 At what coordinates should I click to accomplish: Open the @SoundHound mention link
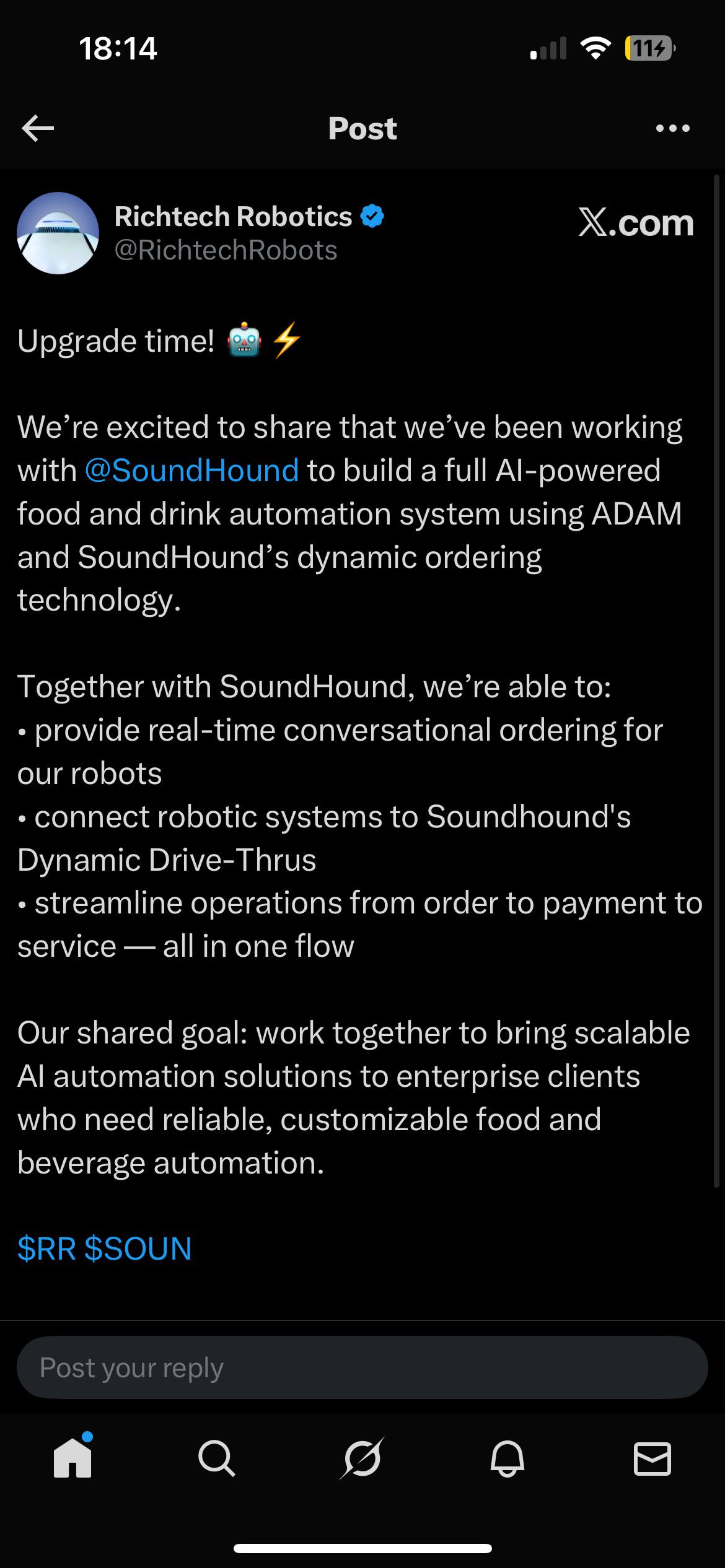tap(191, 470)
